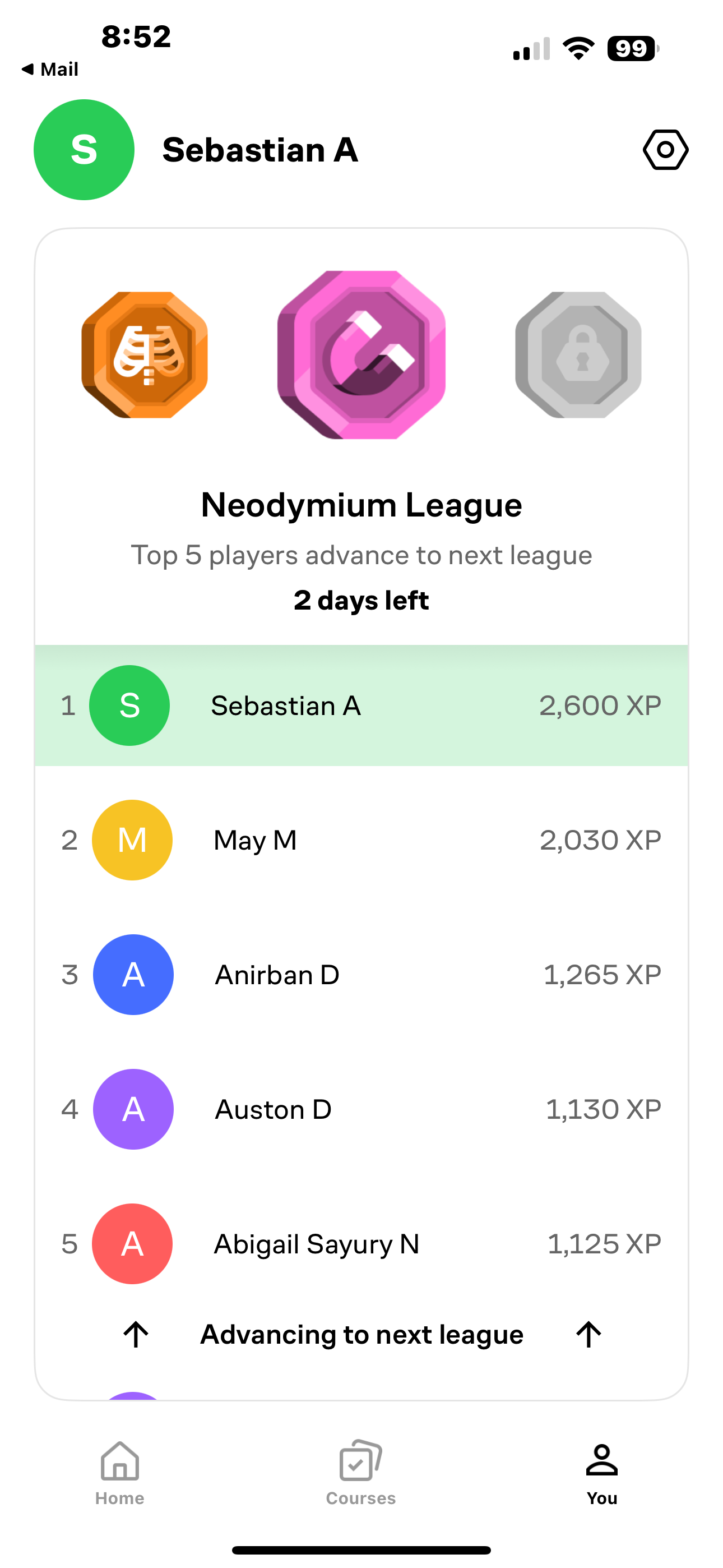View Abigail Sayury N's leaderboard entry

361,1243
